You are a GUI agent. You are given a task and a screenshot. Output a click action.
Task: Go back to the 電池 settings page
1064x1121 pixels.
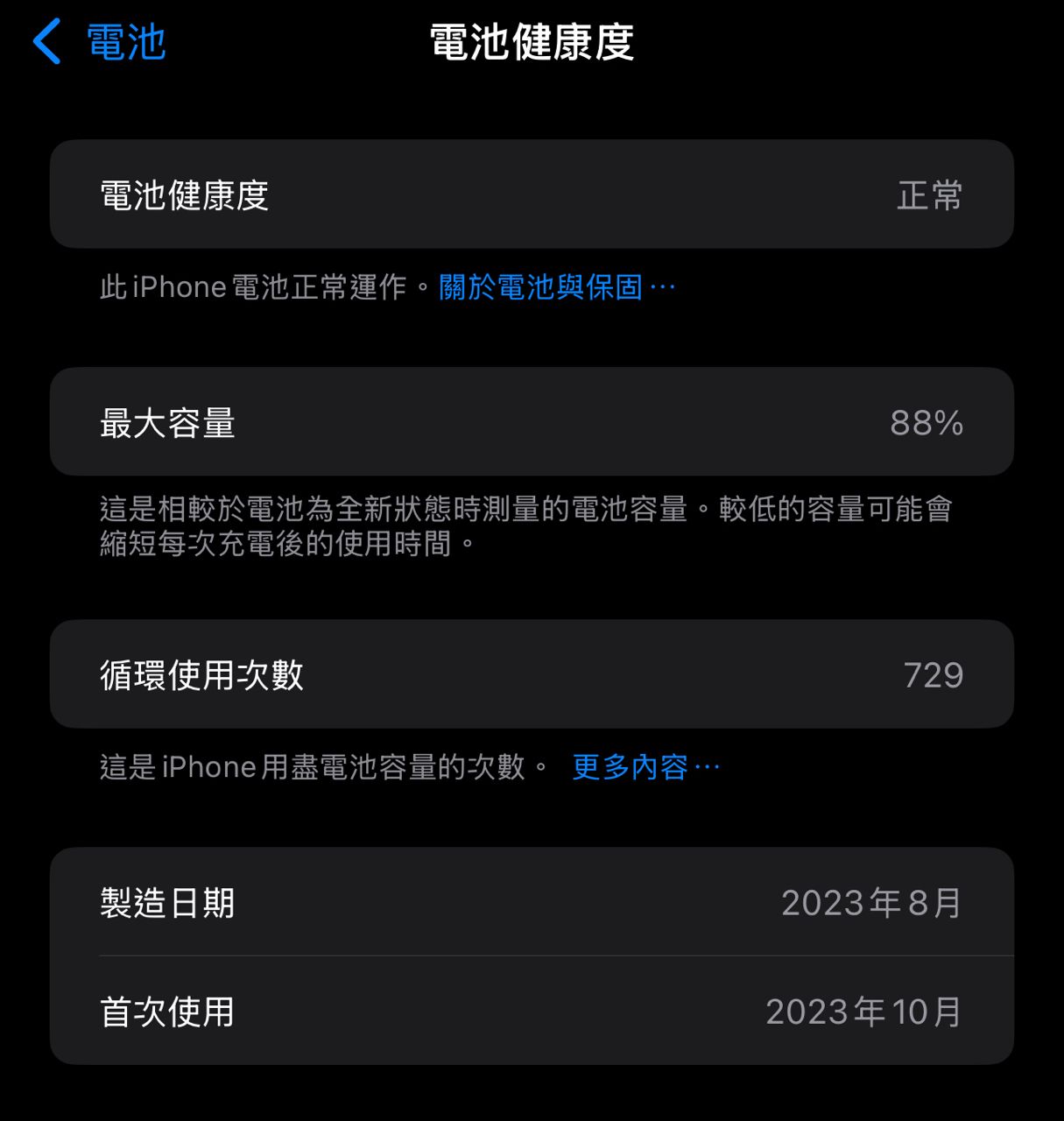click(x=99, y=42)
